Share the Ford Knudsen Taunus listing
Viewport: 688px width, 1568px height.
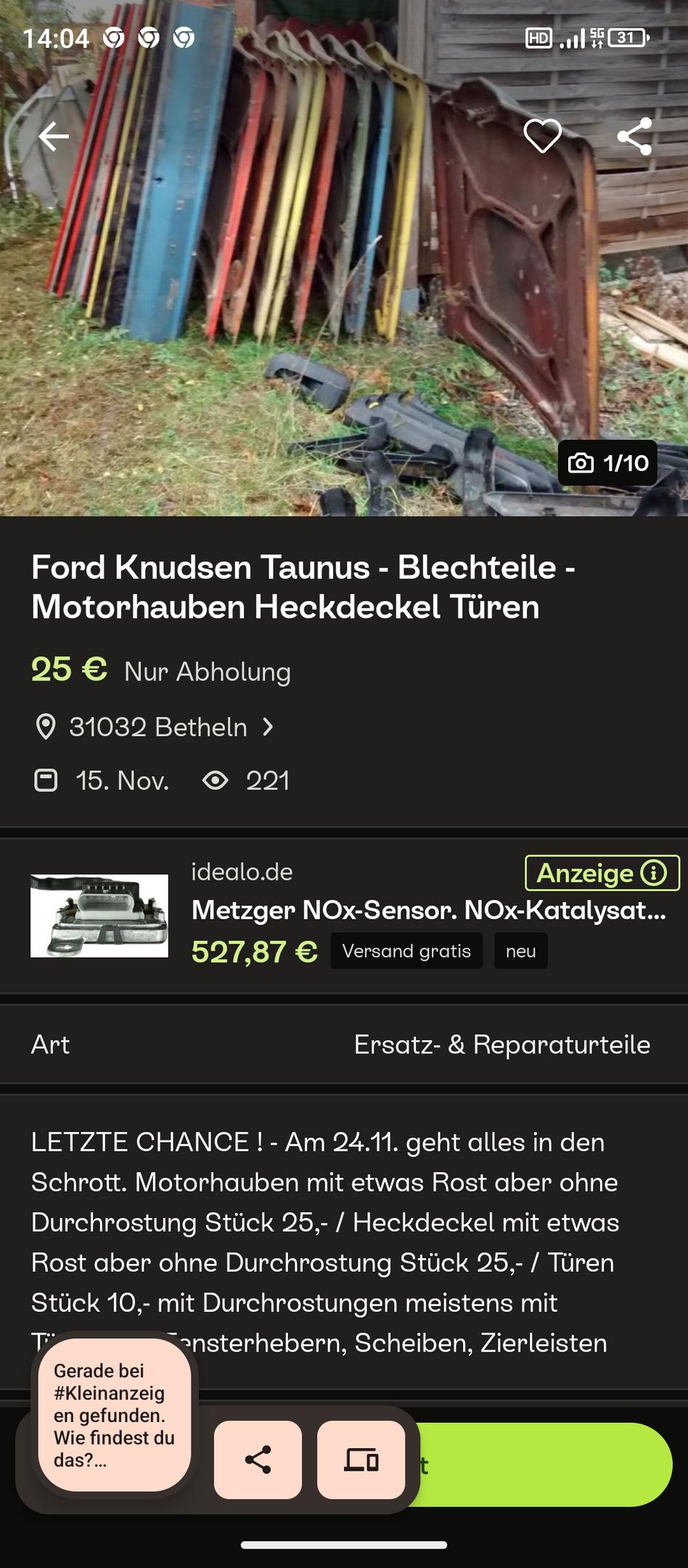[634, 136]
